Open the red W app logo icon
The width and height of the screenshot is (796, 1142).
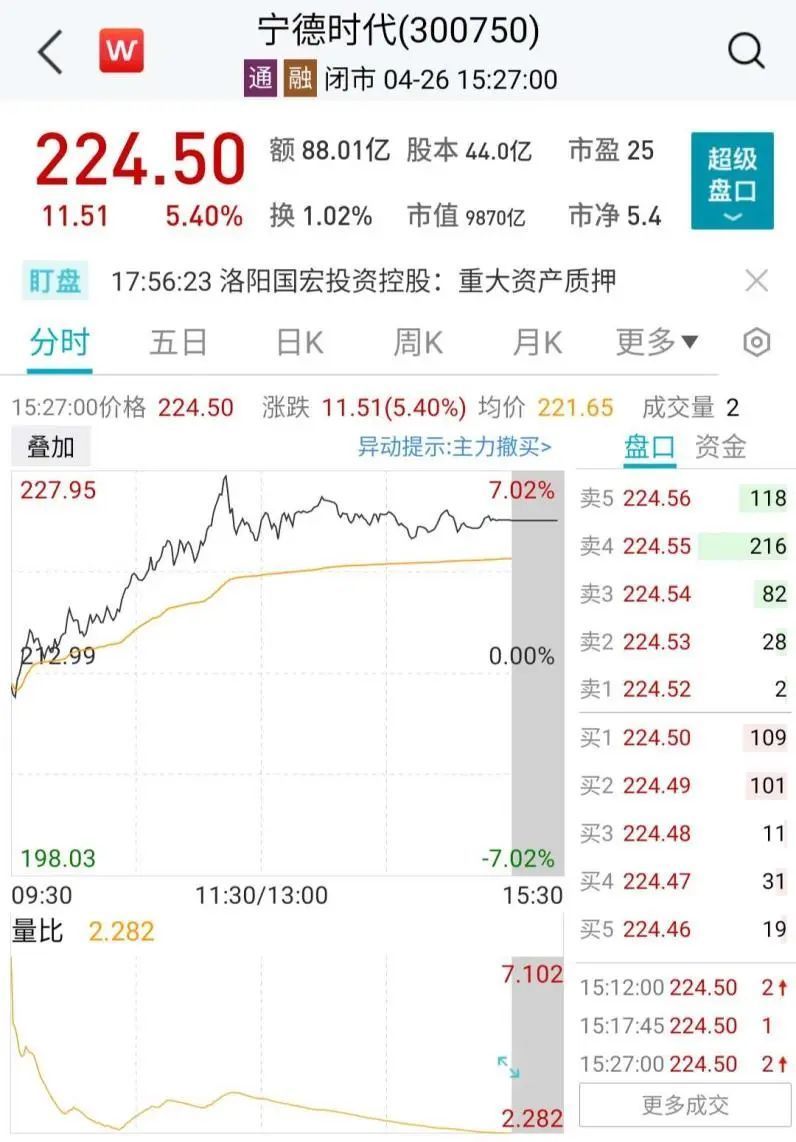click(x=121, y=51)
